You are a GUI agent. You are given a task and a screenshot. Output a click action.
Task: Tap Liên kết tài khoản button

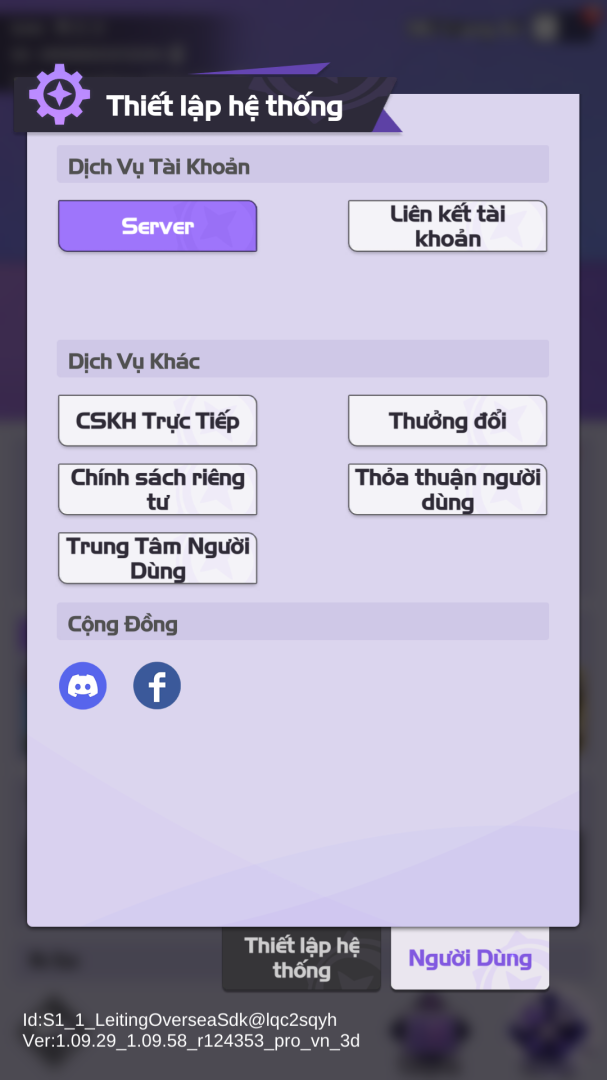[x=447, y=226]
